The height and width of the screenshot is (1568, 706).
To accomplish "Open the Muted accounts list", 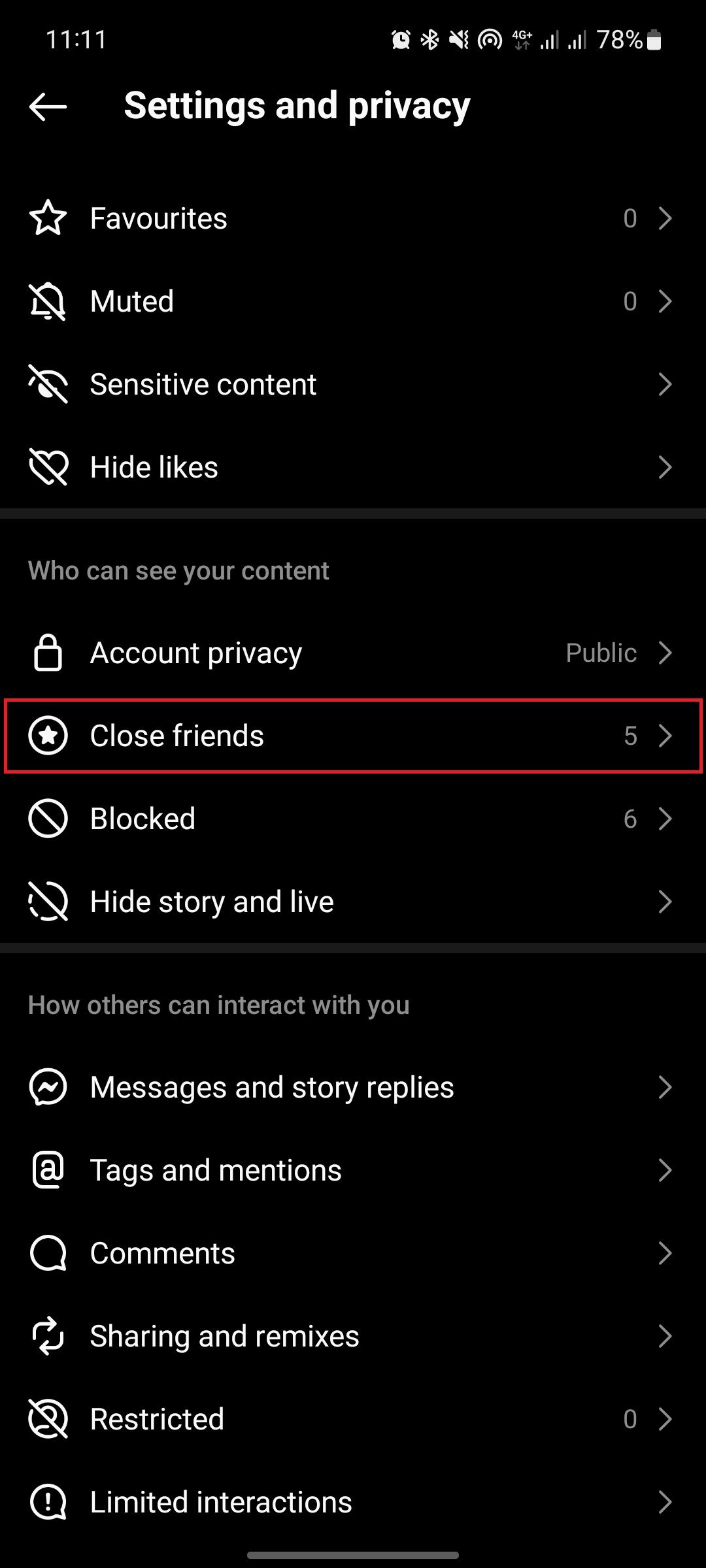I will point(353,301).
